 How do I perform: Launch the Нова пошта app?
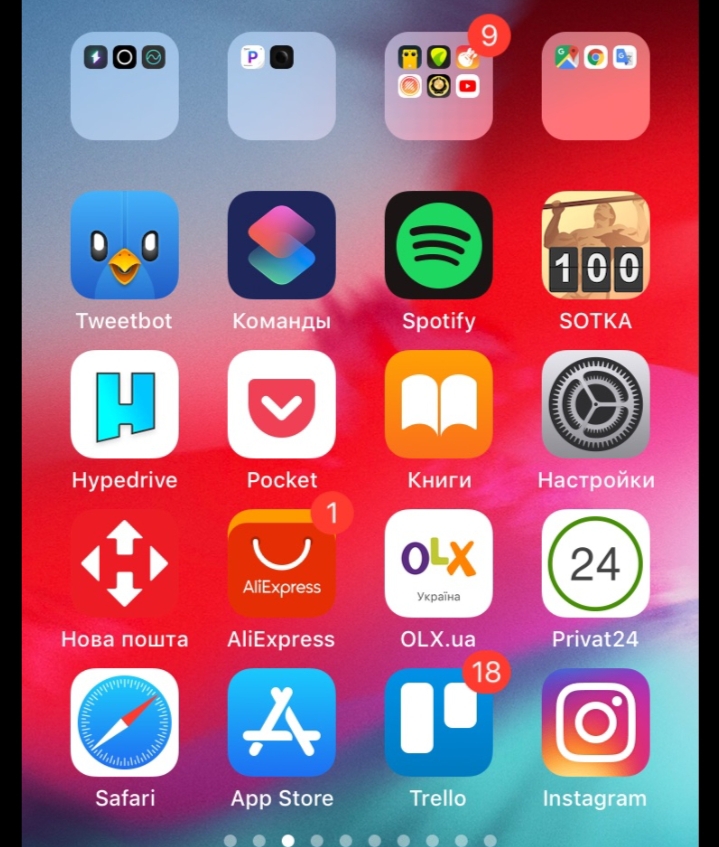click(x=124, y=563)
